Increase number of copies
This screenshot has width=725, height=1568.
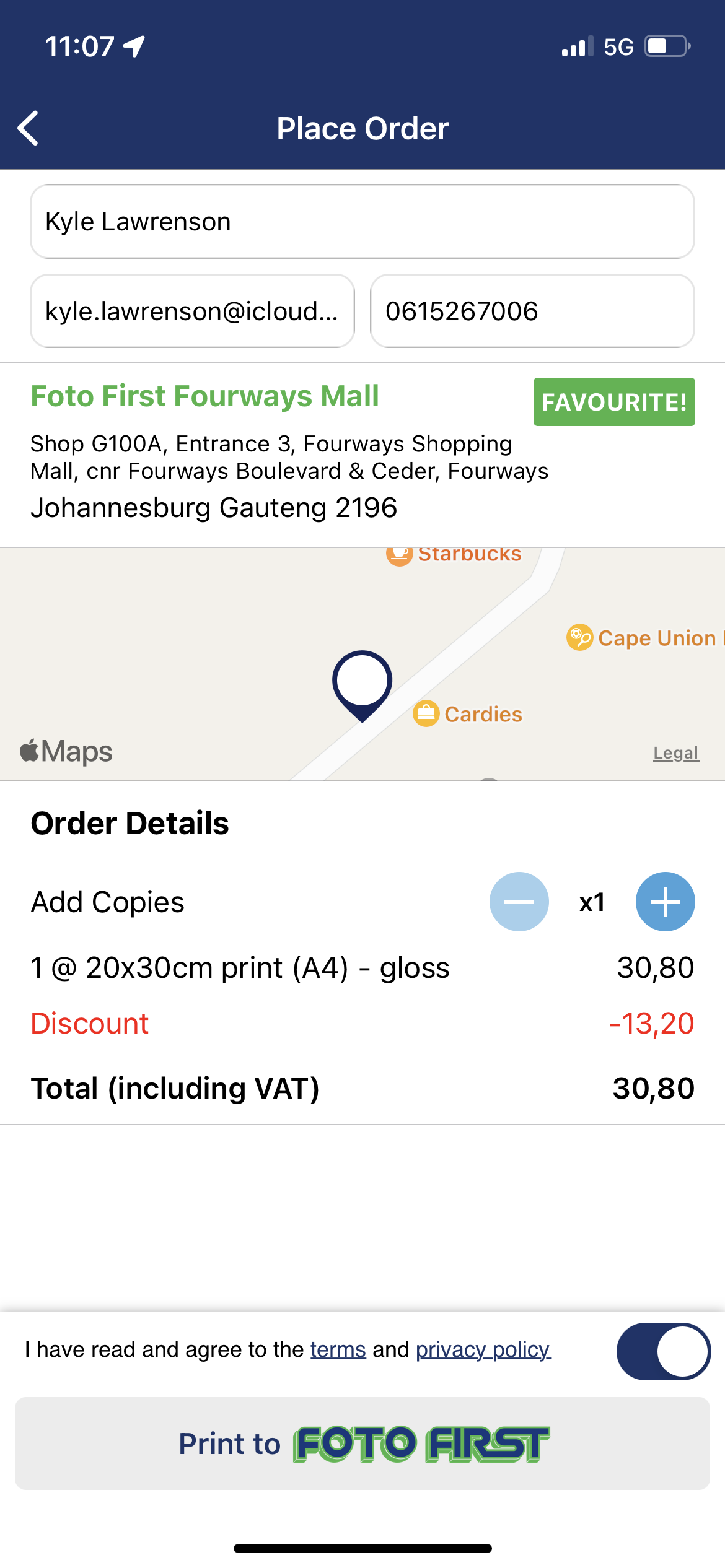point(665,902)
